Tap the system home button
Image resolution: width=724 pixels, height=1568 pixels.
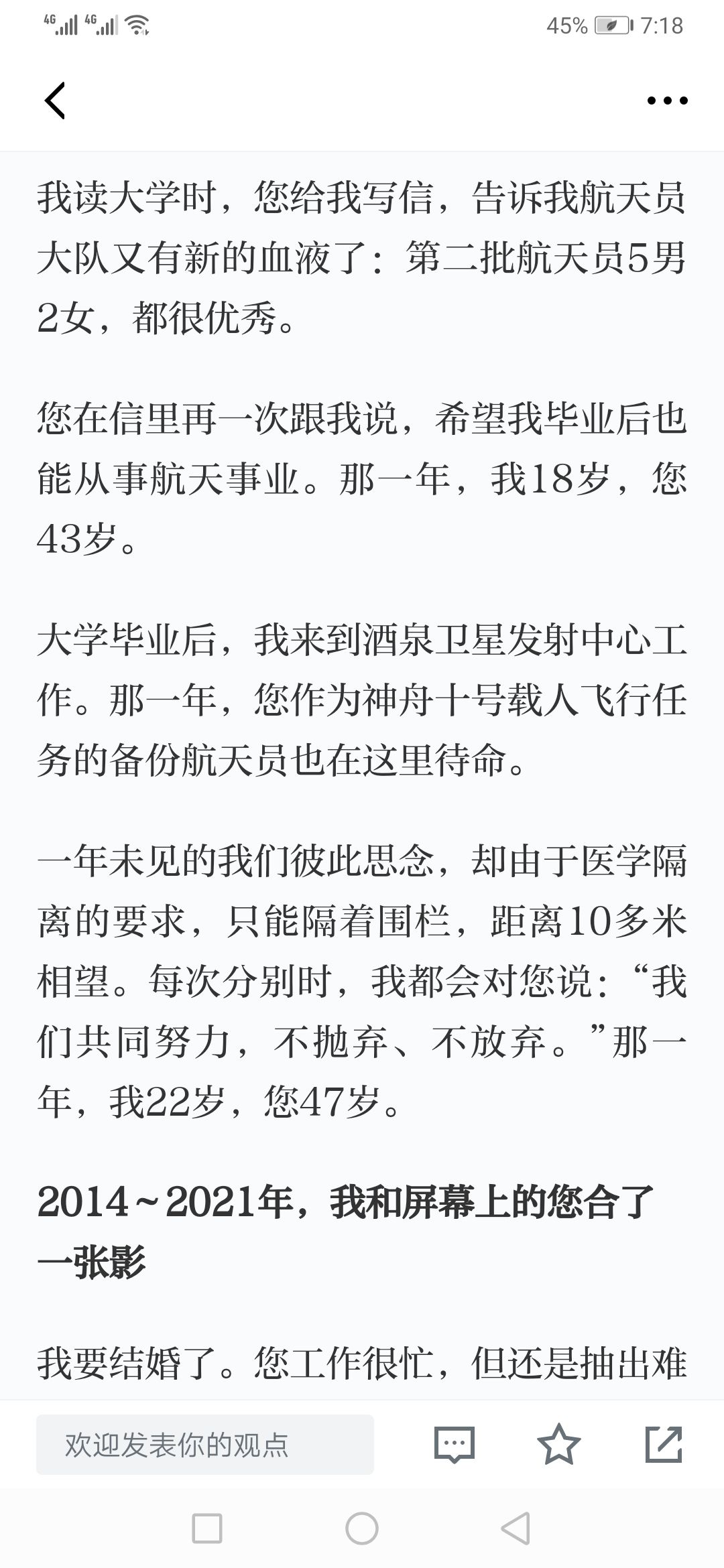click(x=362, y=1528)
